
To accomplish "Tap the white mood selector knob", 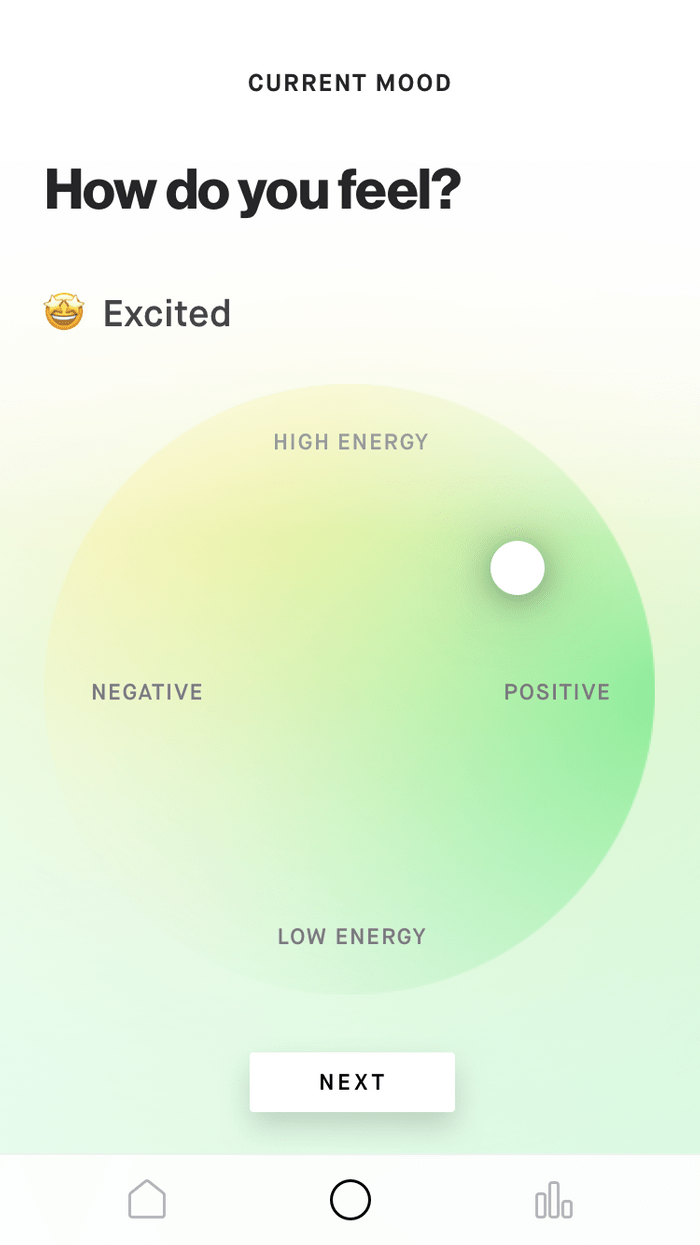I will [517, 568].
